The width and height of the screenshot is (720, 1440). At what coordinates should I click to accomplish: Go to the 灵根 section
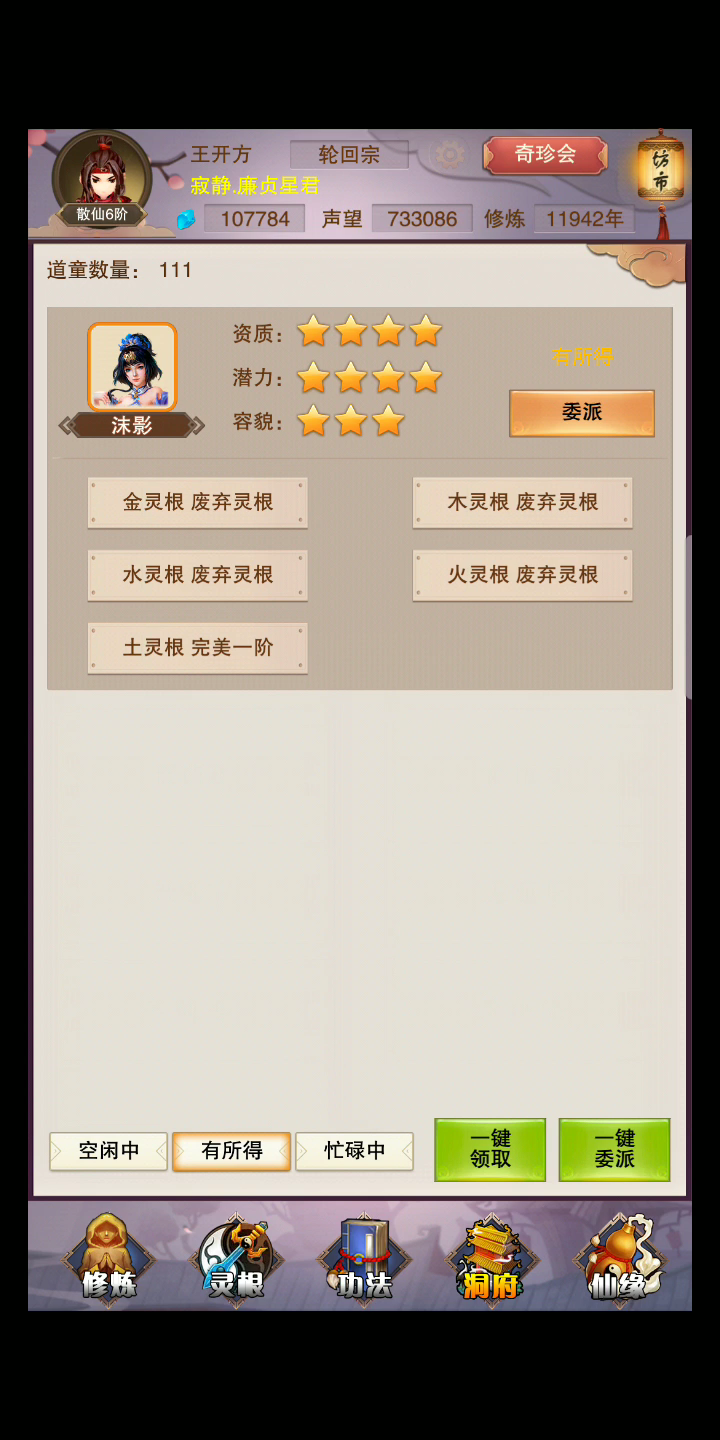coord(236,1261)
